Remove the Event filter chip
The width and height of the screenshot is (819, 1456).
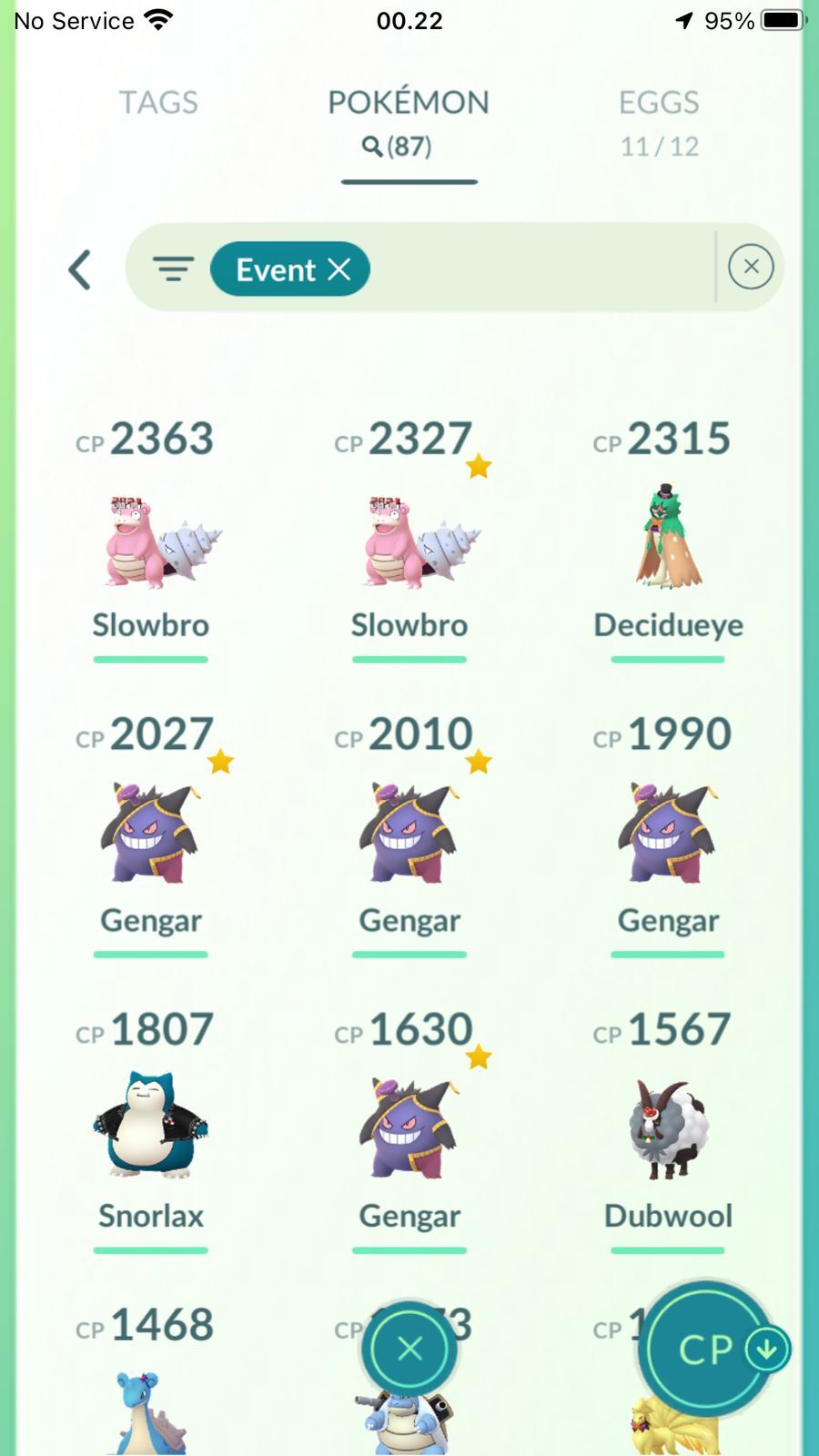pos(290,269)
